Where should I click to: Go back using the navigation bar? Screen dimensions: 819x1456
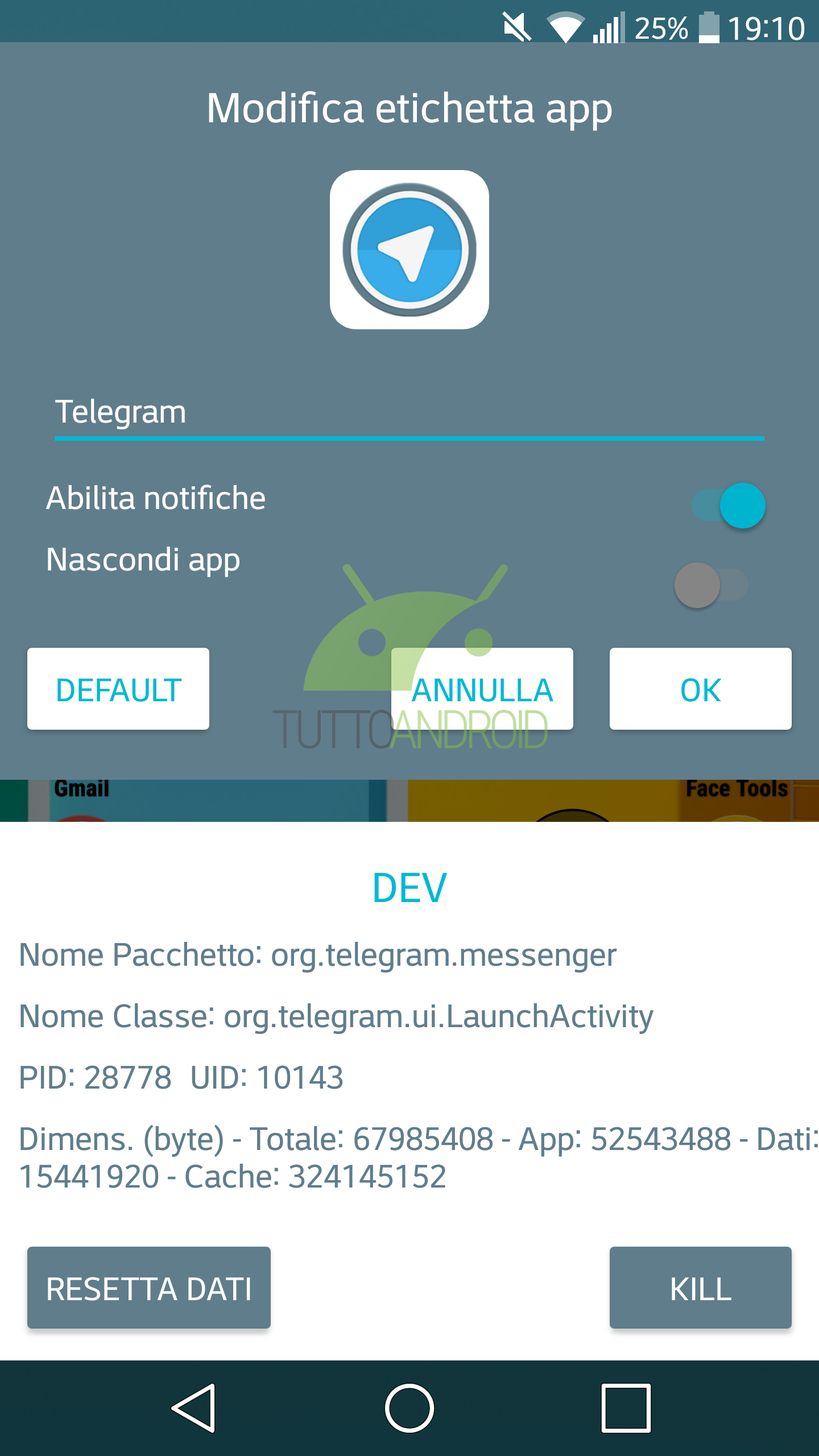[194, 1408]
